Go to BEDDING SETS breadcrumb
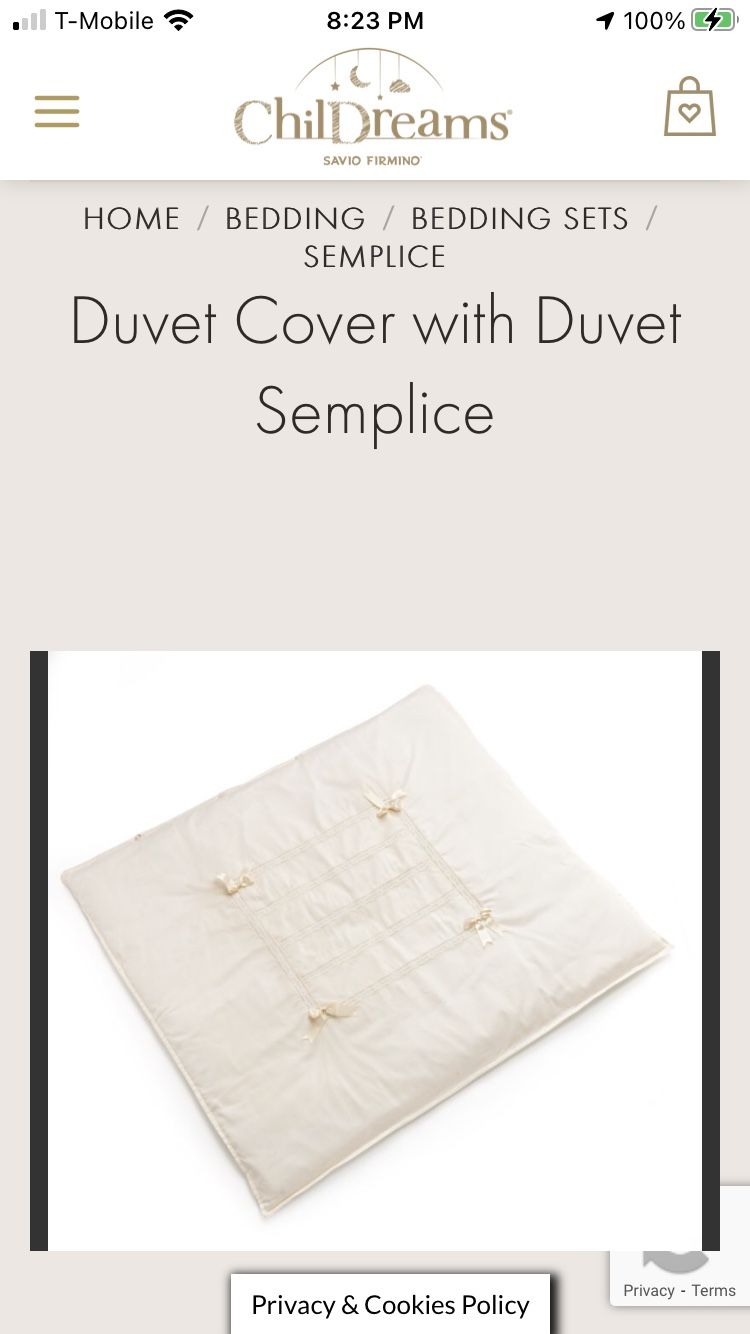This screenshot has width=750, height=1334. pyautogui.click(x=520, y=218)
